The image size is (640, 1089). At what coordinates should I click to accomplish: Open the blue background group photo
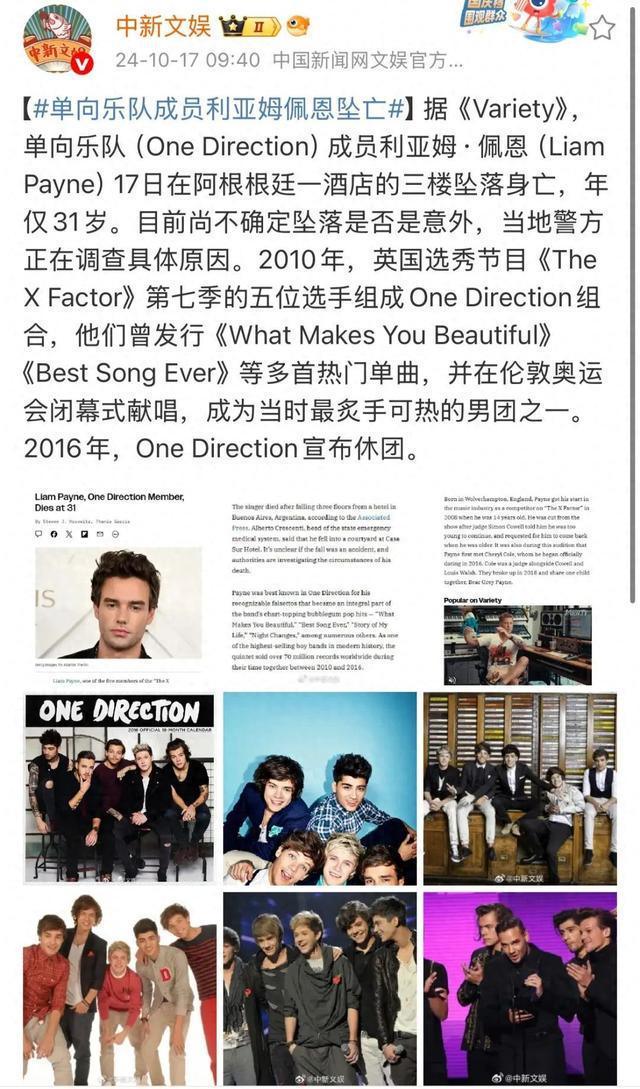(x=319, y=788)
